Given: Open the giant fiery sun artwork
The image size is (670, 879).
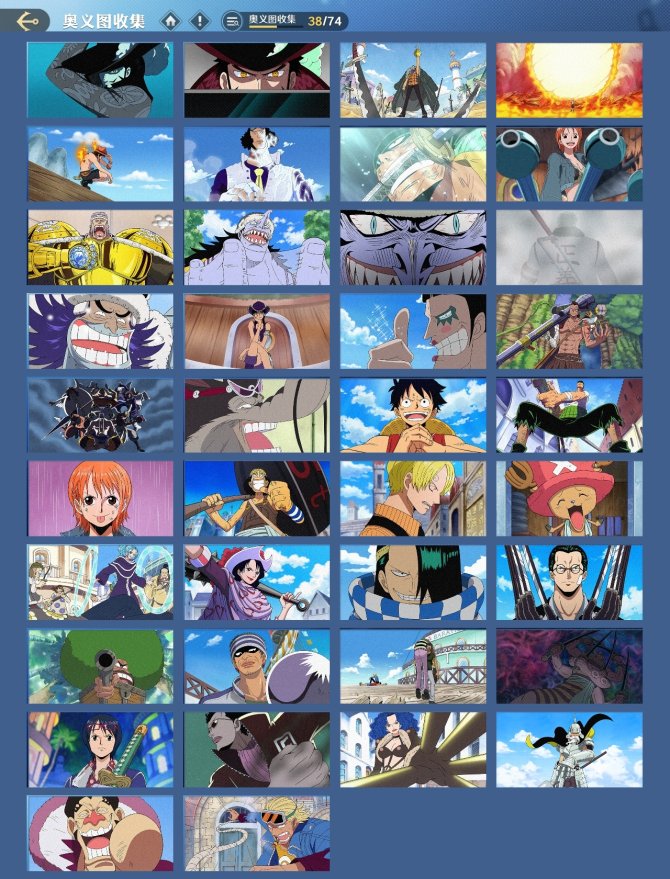Looking at the screenshot, I should (x=569, y=80).
